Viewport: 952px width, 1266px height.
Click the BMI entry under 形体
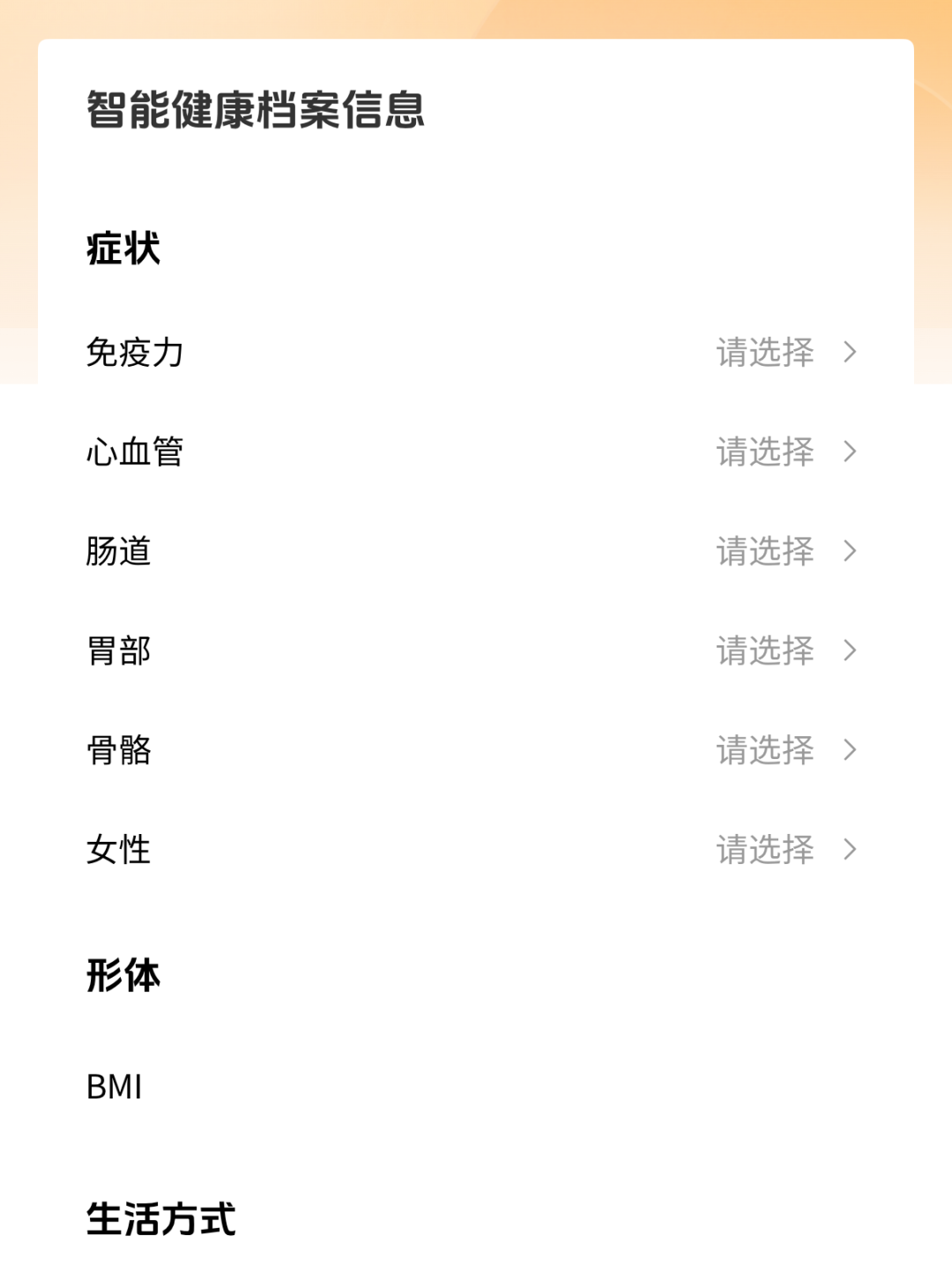pyautogui.click(x=115, y=1088)
